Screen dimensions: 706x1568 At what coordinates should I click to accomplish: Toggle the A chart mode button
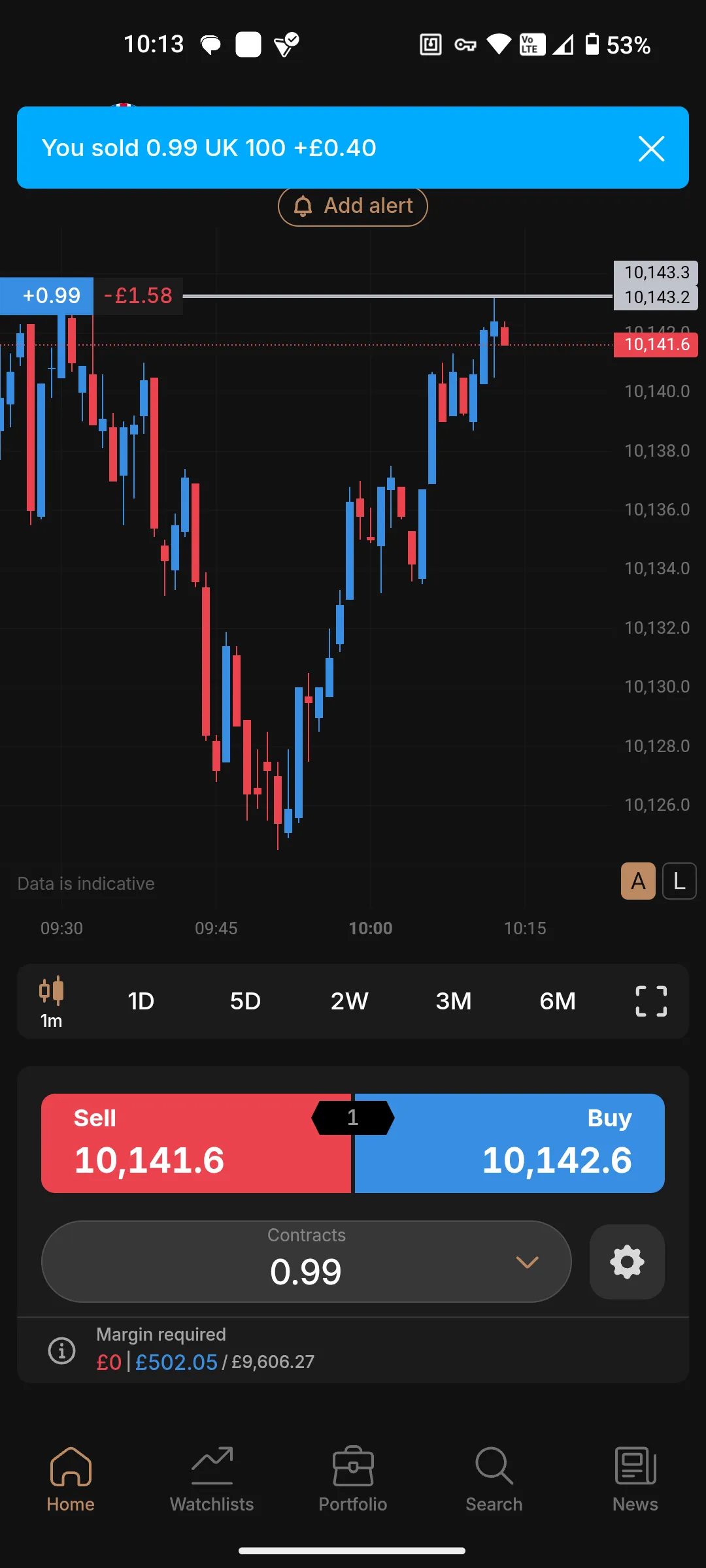pos(637,881)
